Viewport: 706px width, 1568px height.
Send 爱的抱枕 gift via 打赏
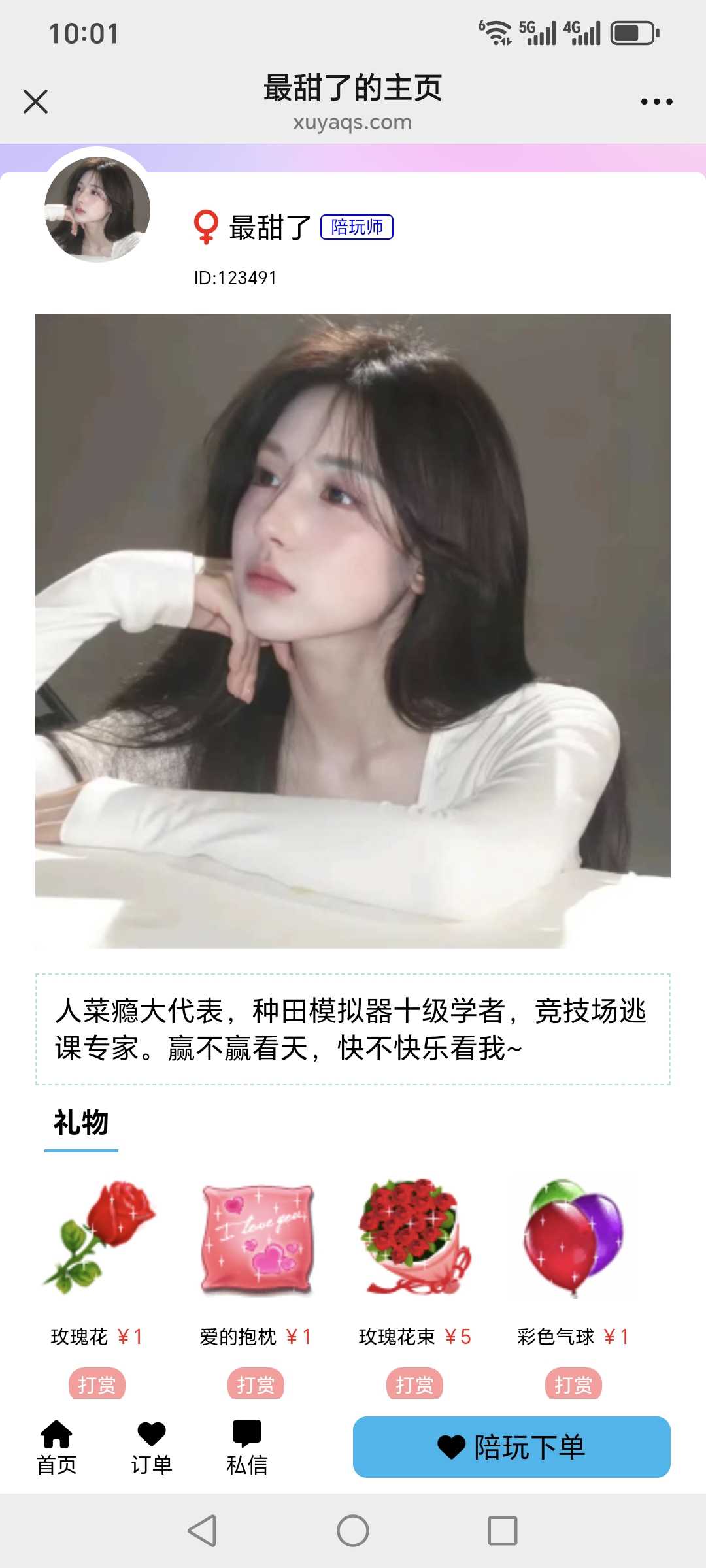[256, 1384]
